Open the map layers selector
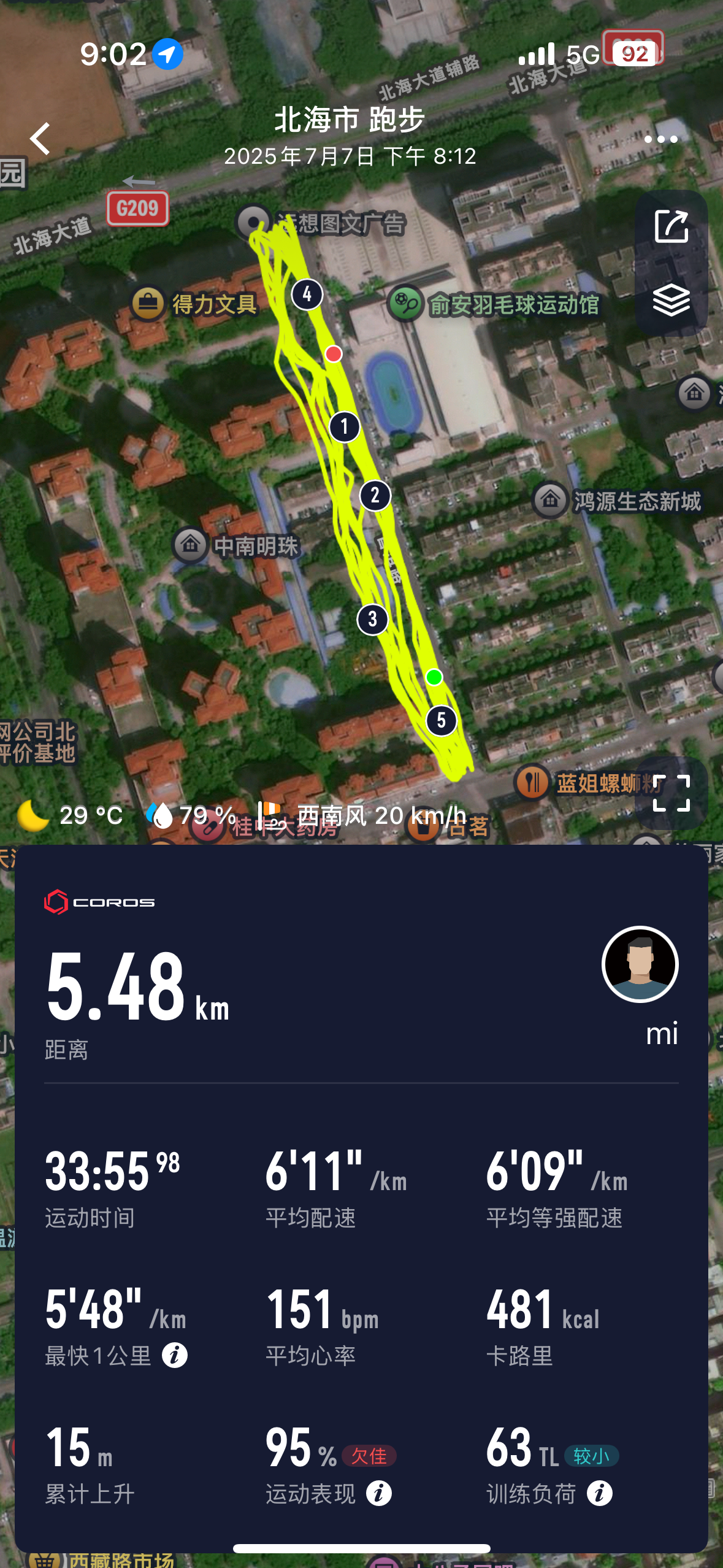The height and width of the screenshot is (1568, 723). (671, 300)
